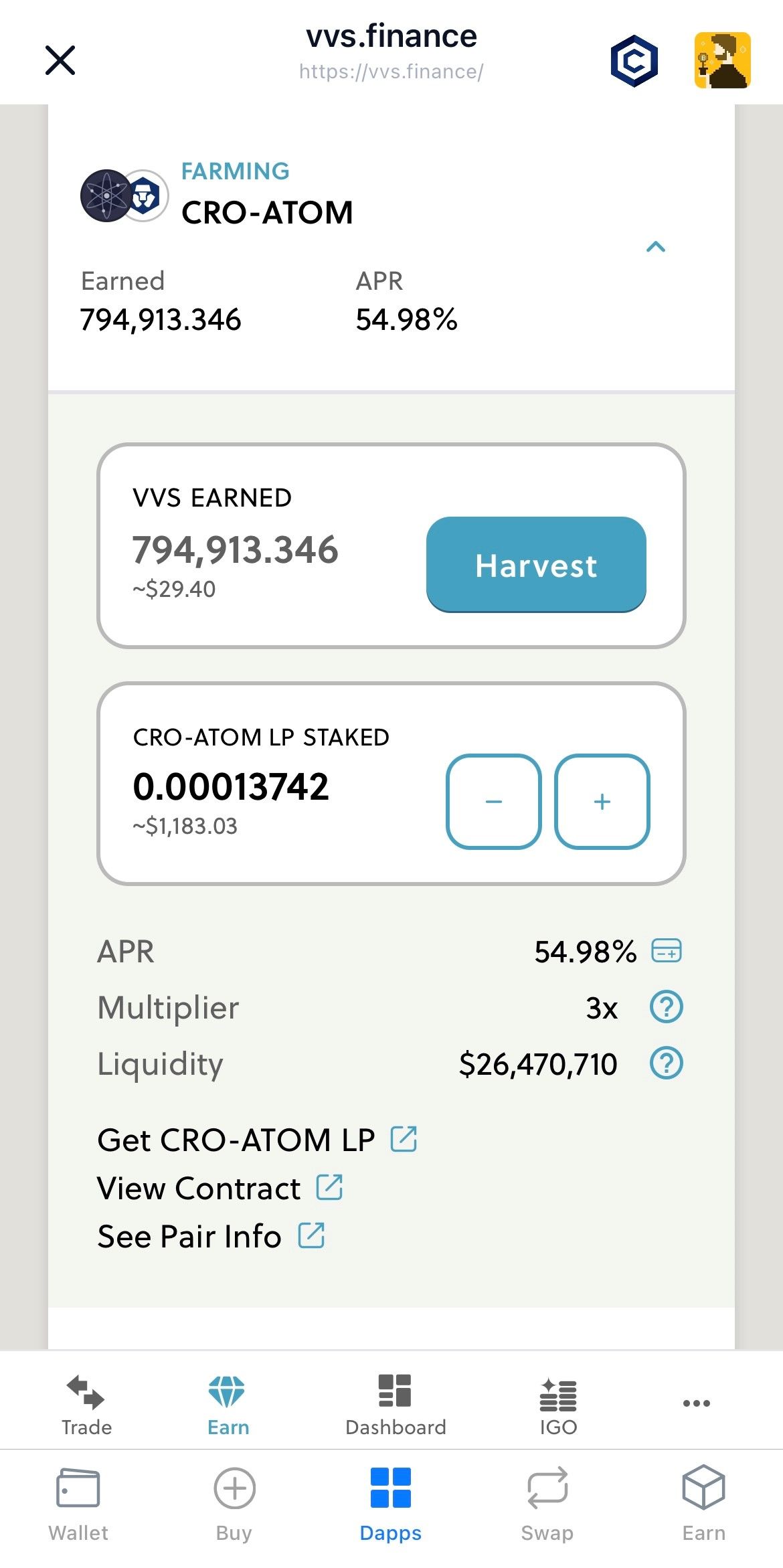The width and height of the screenshot is (783, 1568).
Task: Show the Multiplier help tooltip
Action: click(667, 1007)
